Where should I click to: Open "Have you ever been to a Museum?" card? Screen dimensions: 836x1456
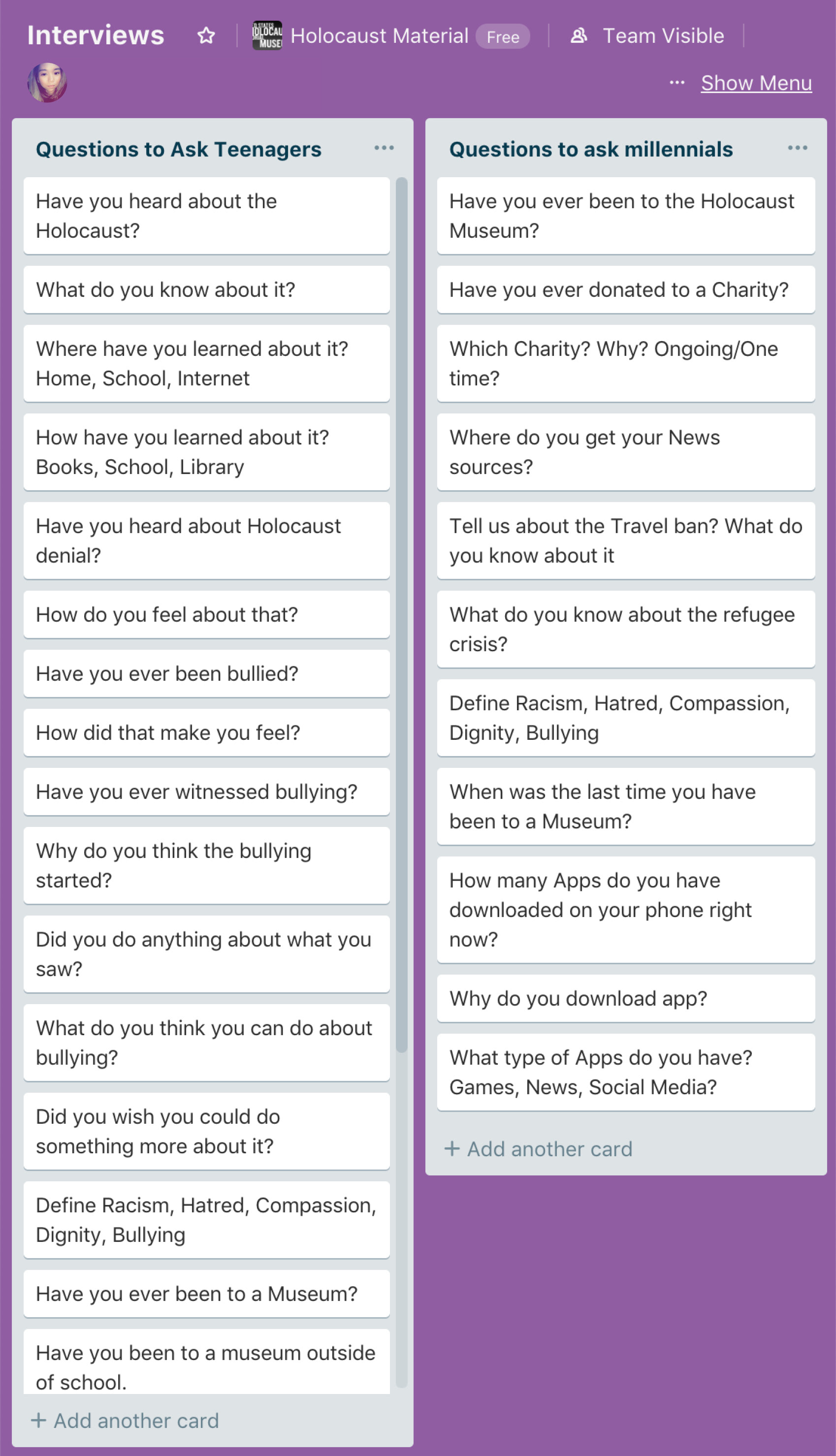(207, 1294)
